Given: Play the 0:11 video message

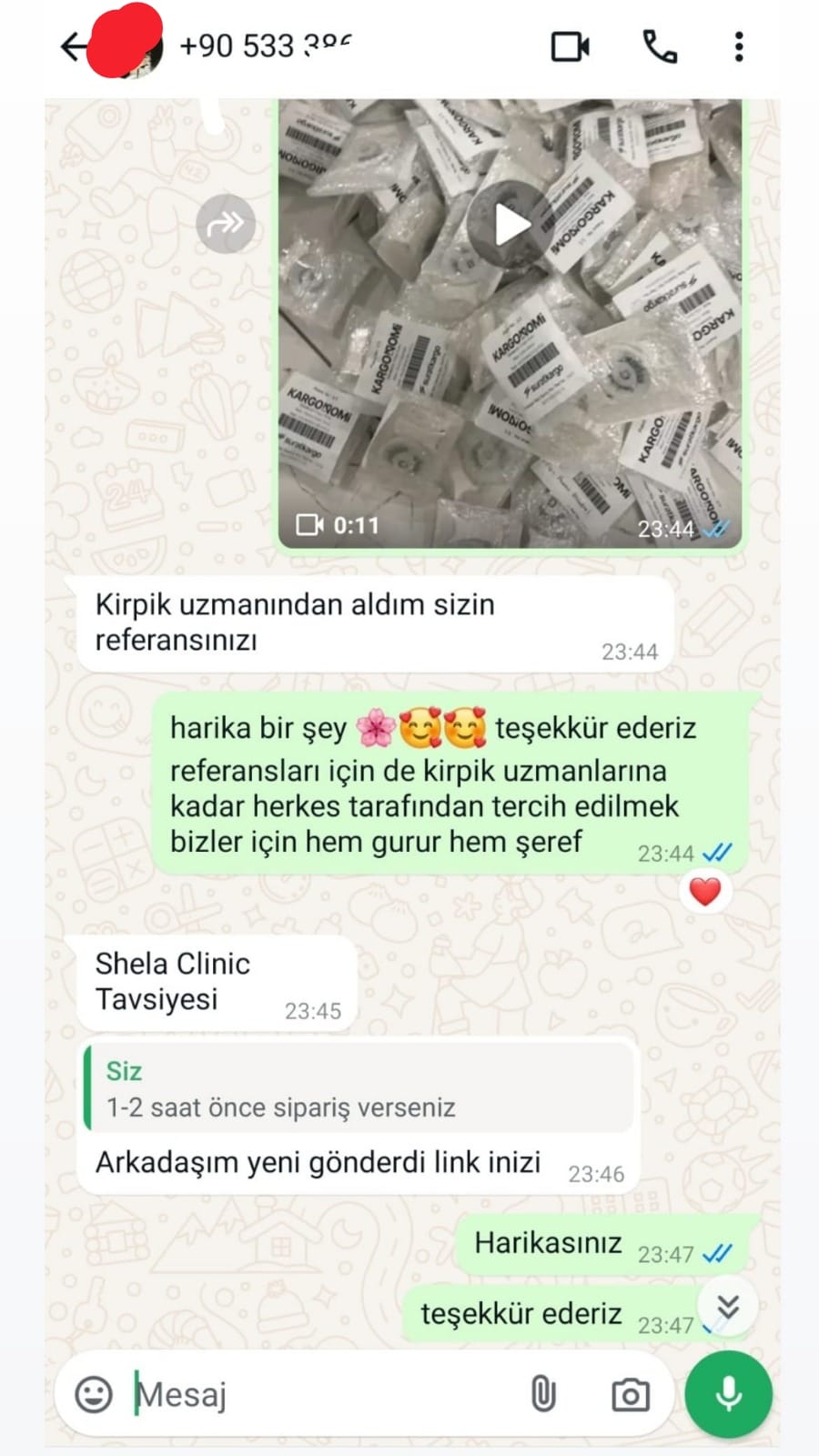Looking at the screenshot, I should click(510, 225).
